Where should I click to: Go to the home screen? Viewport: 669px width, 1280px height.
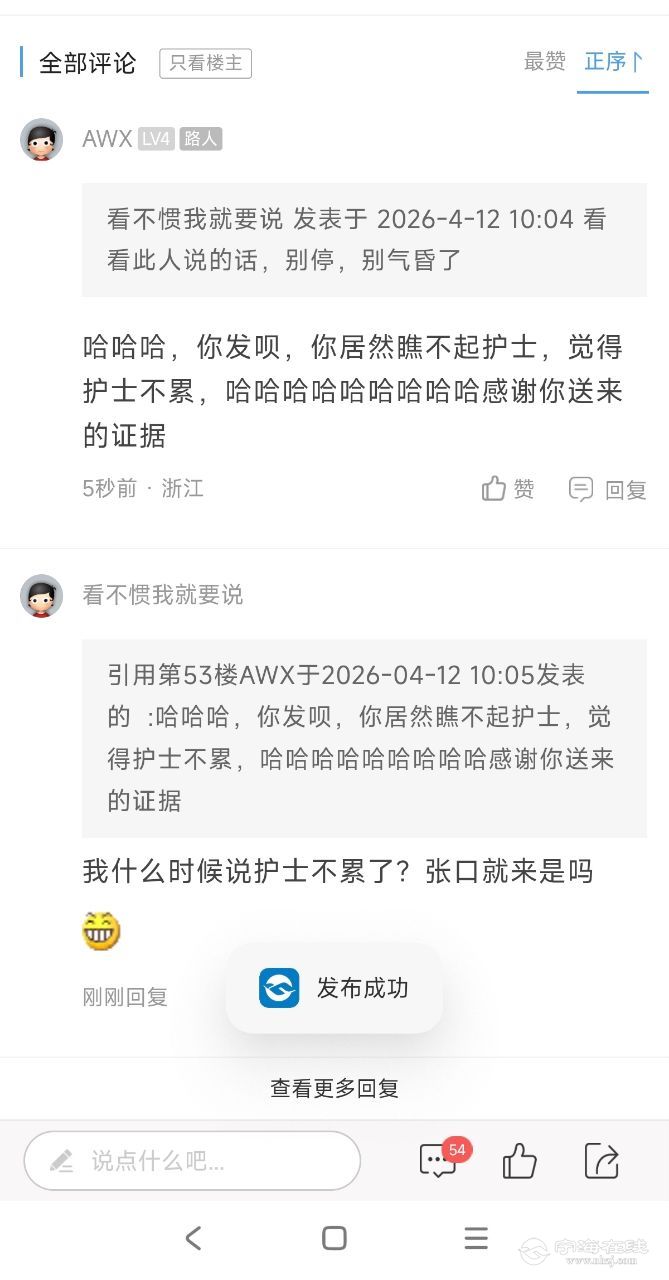click(334, 1238)
